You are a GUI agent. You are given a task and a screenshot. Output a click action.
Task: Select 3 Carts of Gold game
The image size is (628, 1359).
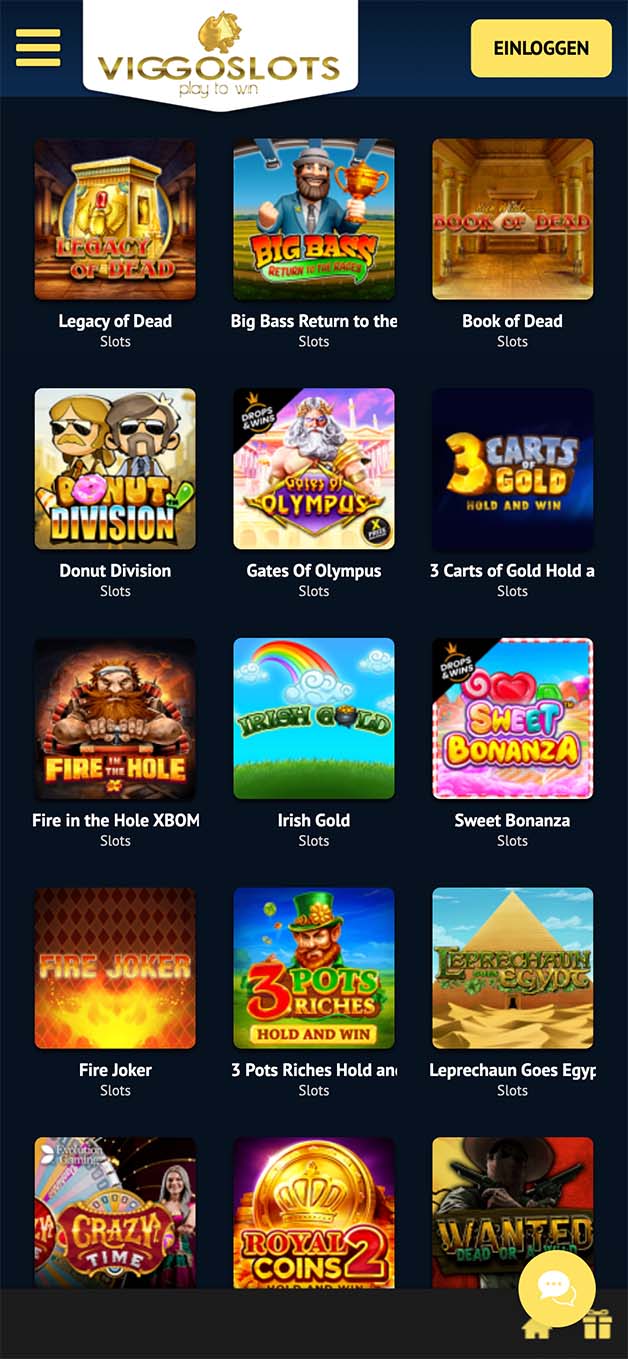coord(512,469)
